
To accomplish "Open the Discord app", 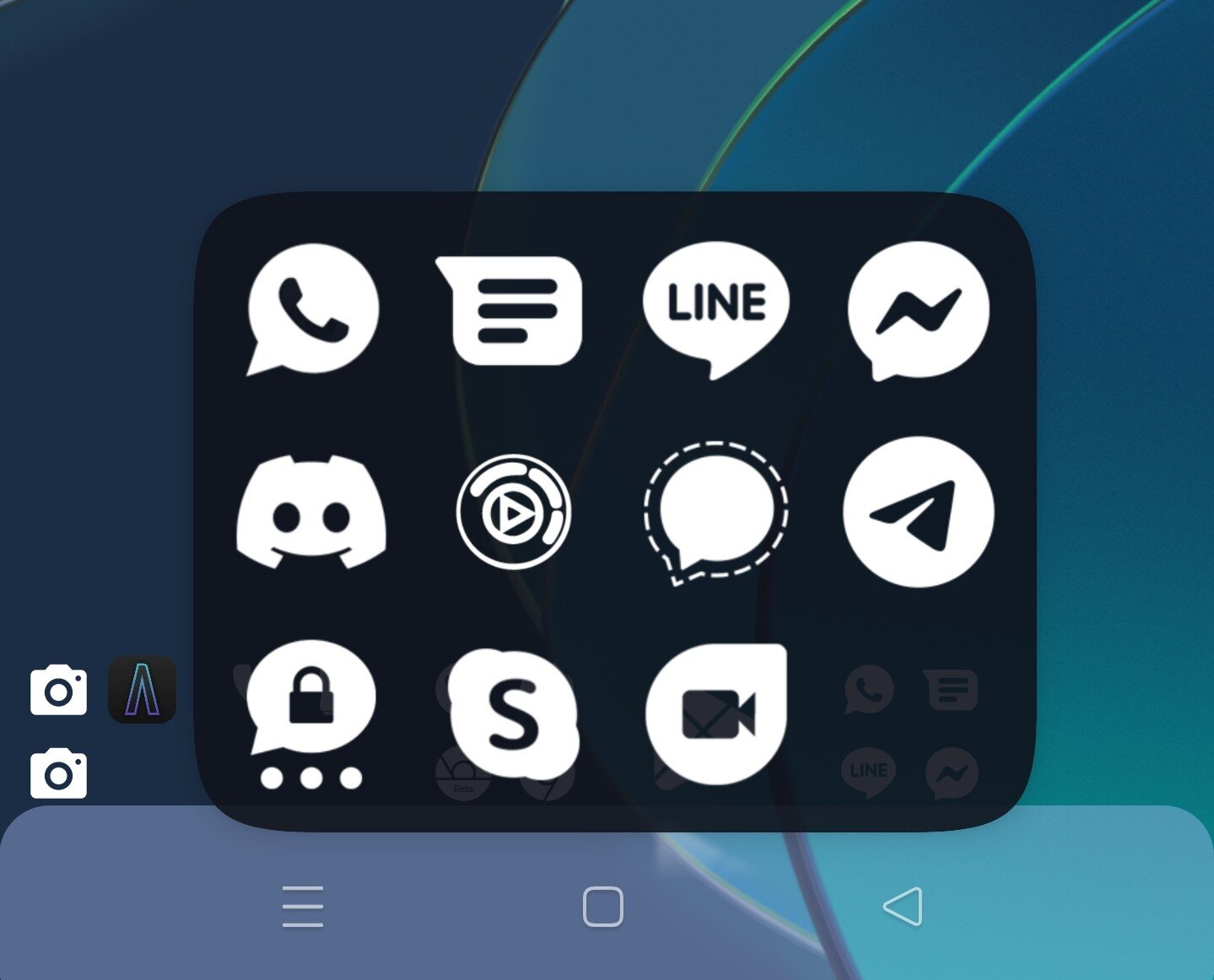I will (311, 511).
